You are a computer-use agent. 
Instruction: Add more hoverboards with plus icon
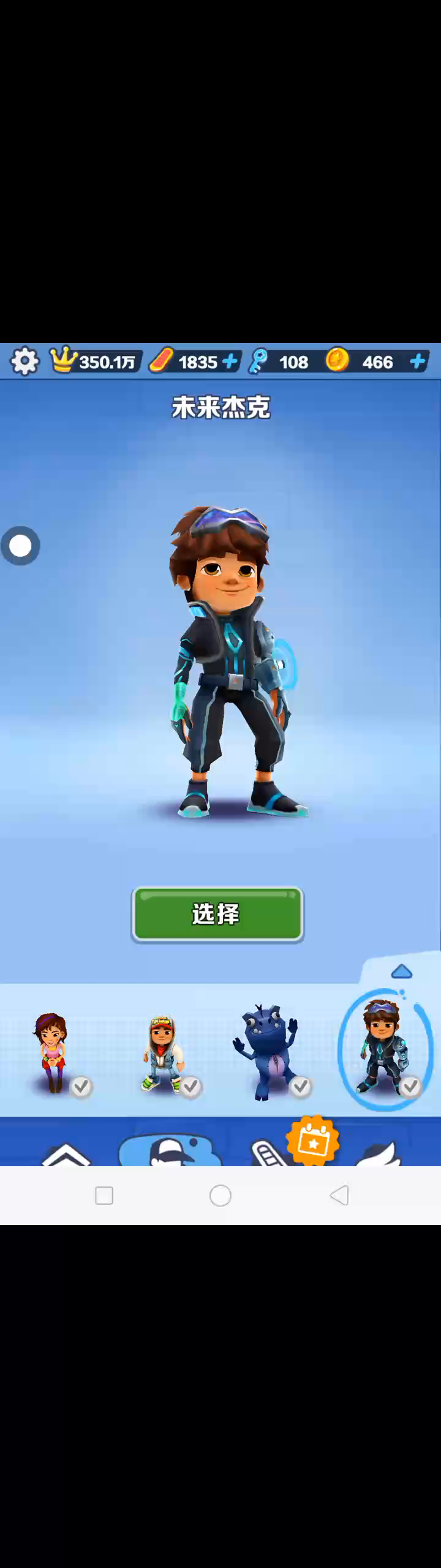230,361
